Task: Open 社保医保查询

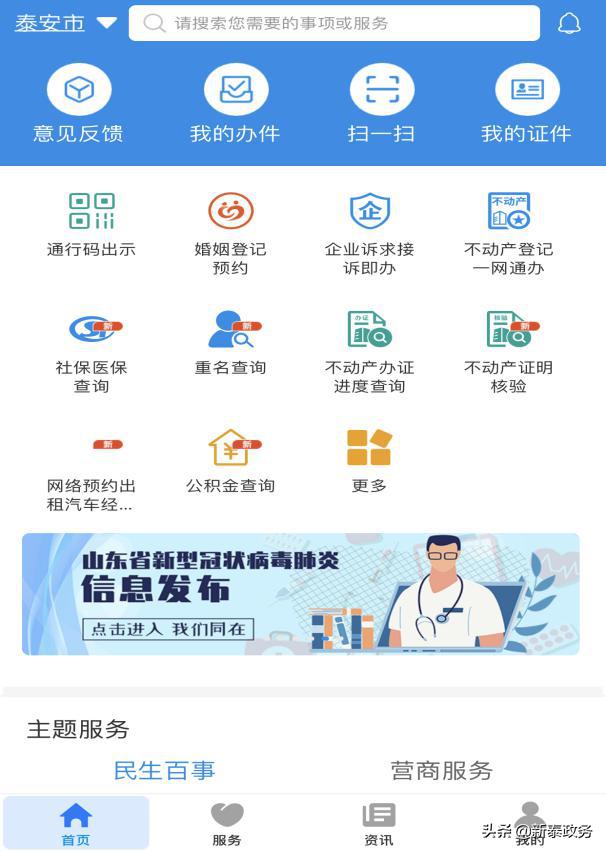Action: click(x=91, y=351)
